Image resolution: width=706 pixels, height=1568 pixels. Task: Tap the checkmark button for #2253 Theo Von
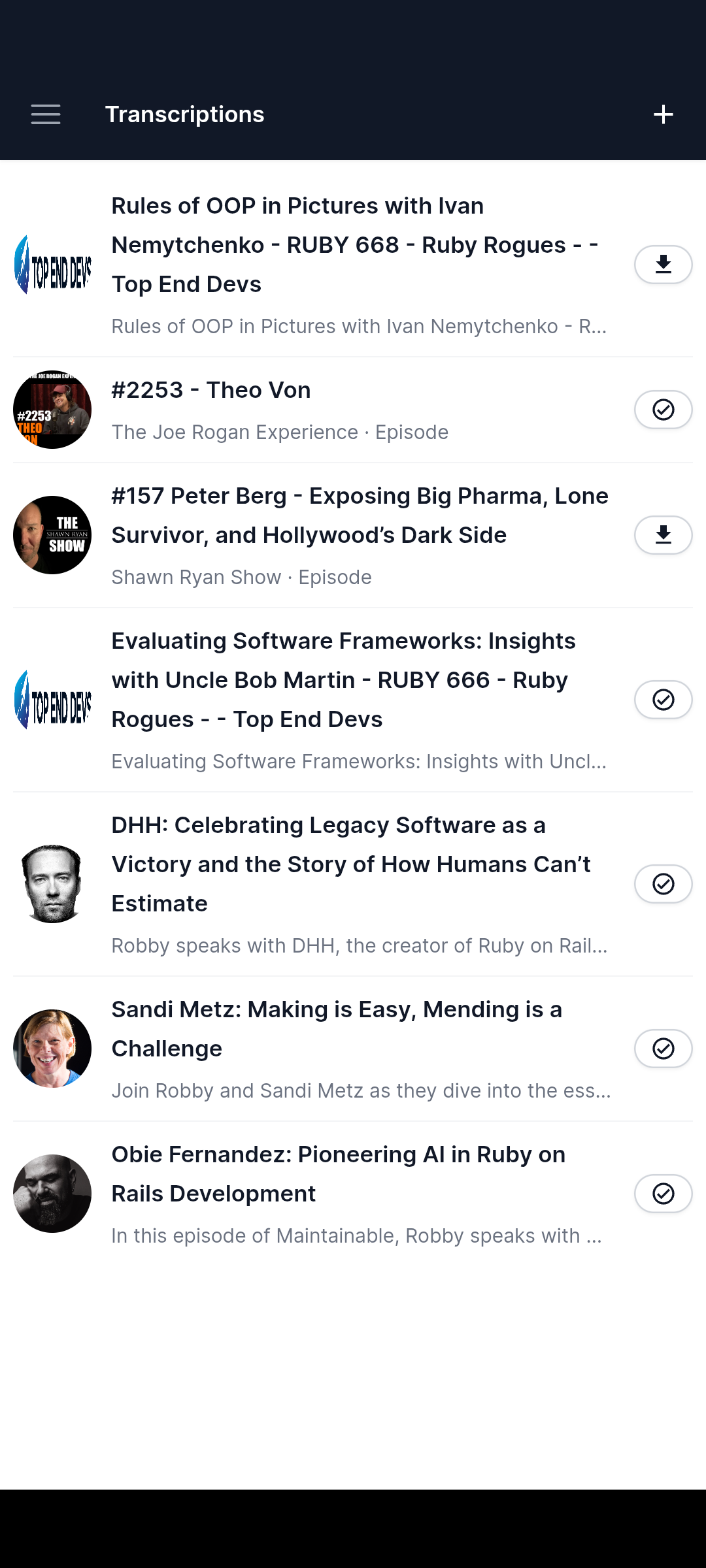tap(664, 410)
